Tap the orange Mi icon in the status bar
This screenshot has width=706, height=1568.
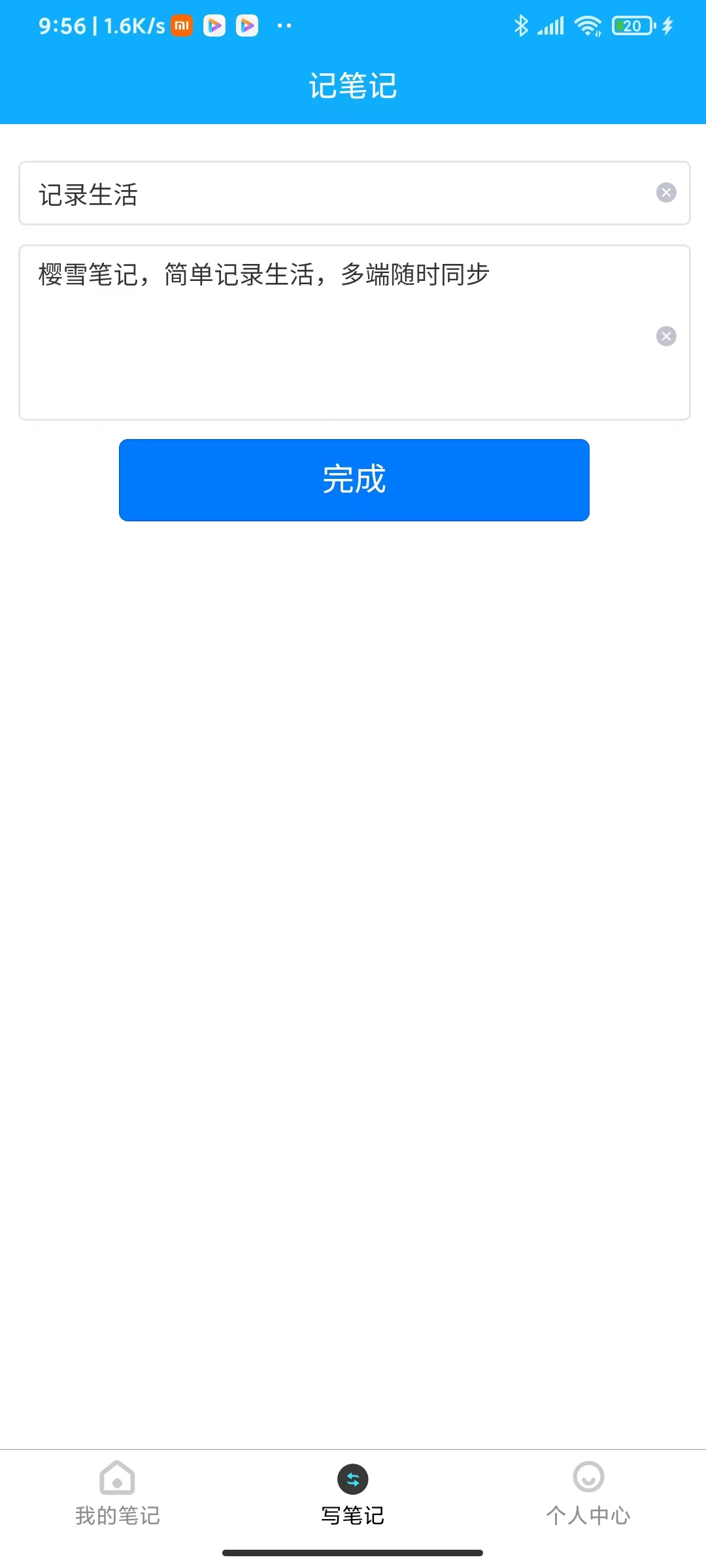point(182,25)
